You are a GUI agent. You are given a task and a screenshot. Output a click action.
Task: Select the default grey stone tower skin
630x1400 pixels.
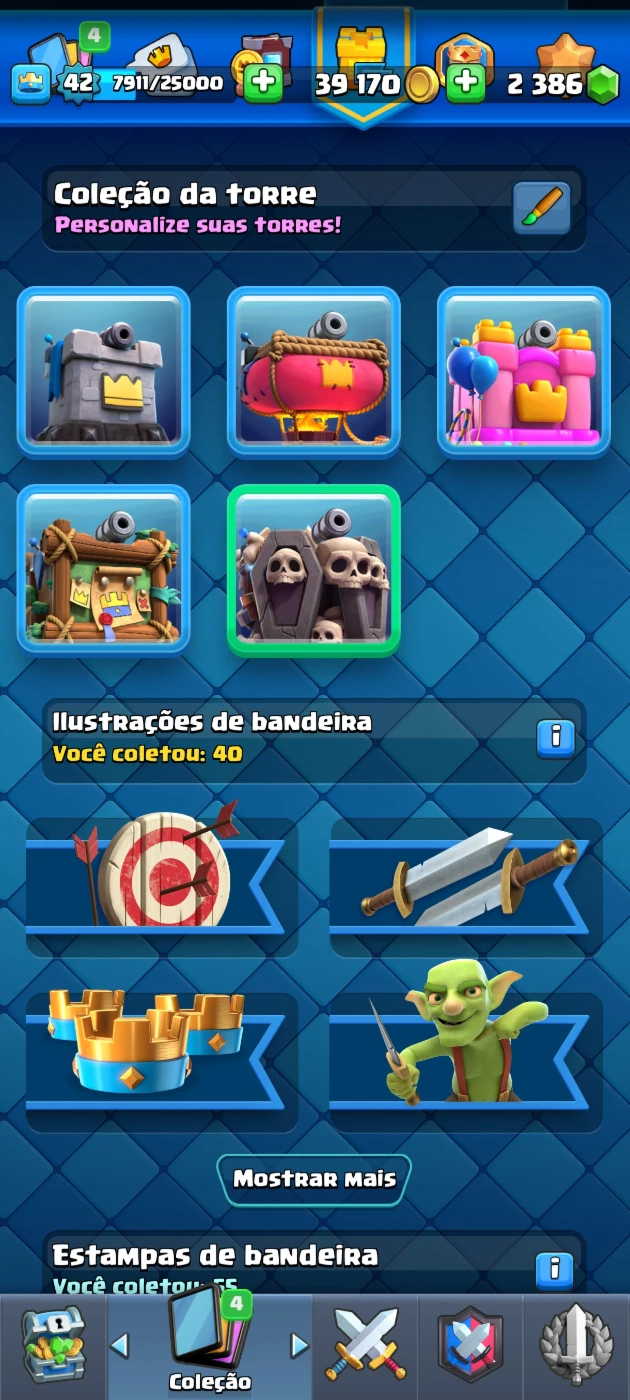(104, 371)
